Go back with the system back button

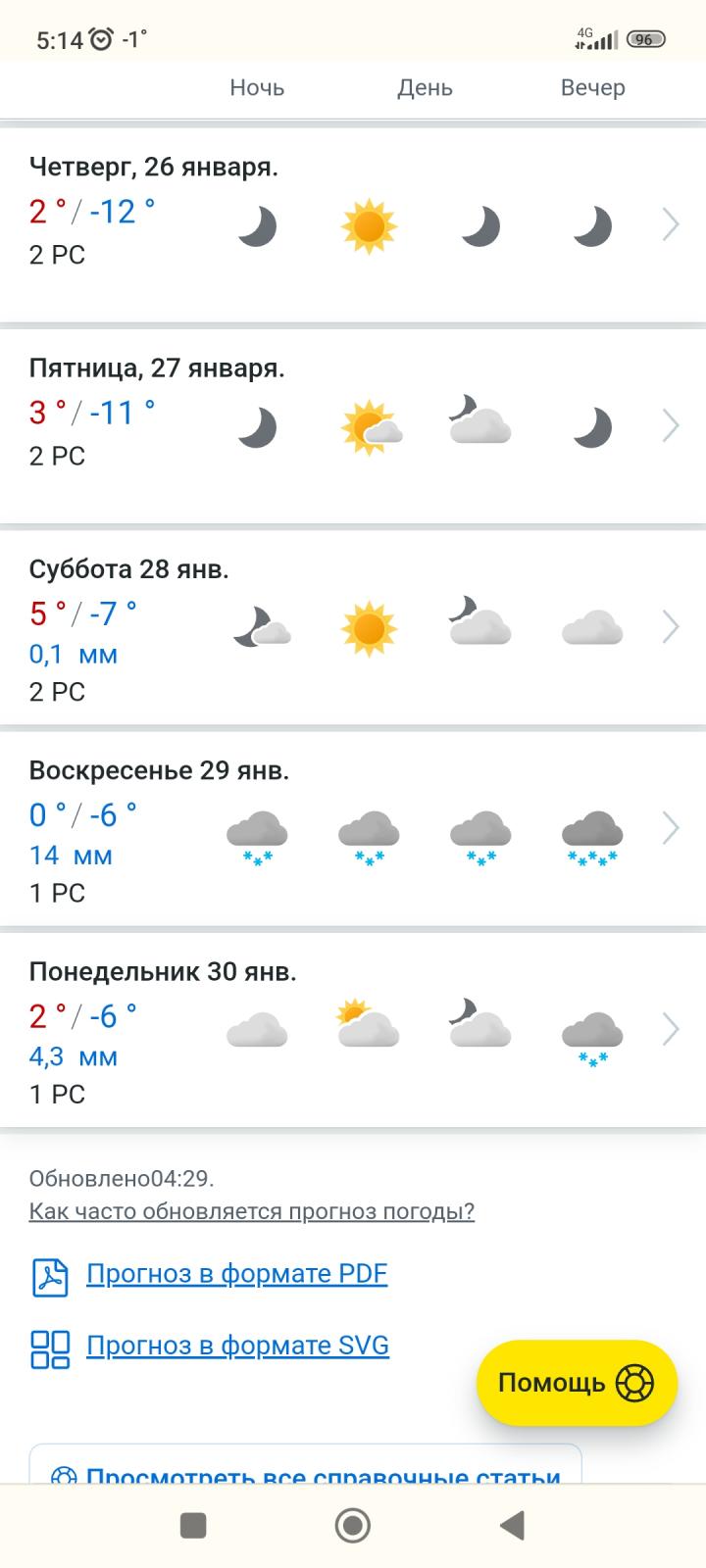pos(512,1526)
